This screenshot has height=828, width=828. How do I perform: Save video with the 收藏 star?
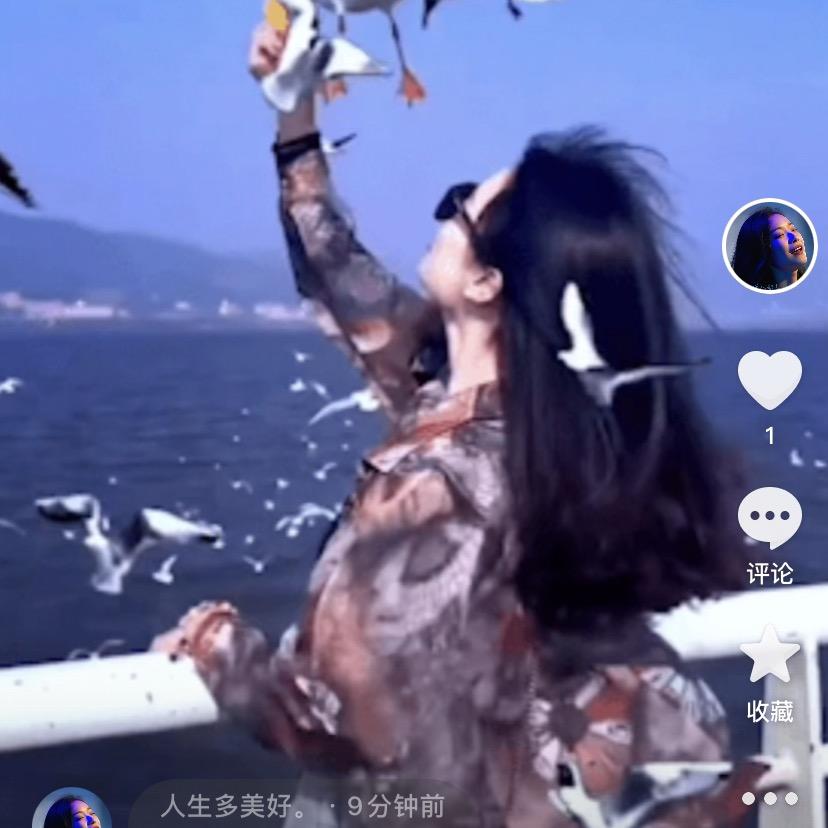770,655
